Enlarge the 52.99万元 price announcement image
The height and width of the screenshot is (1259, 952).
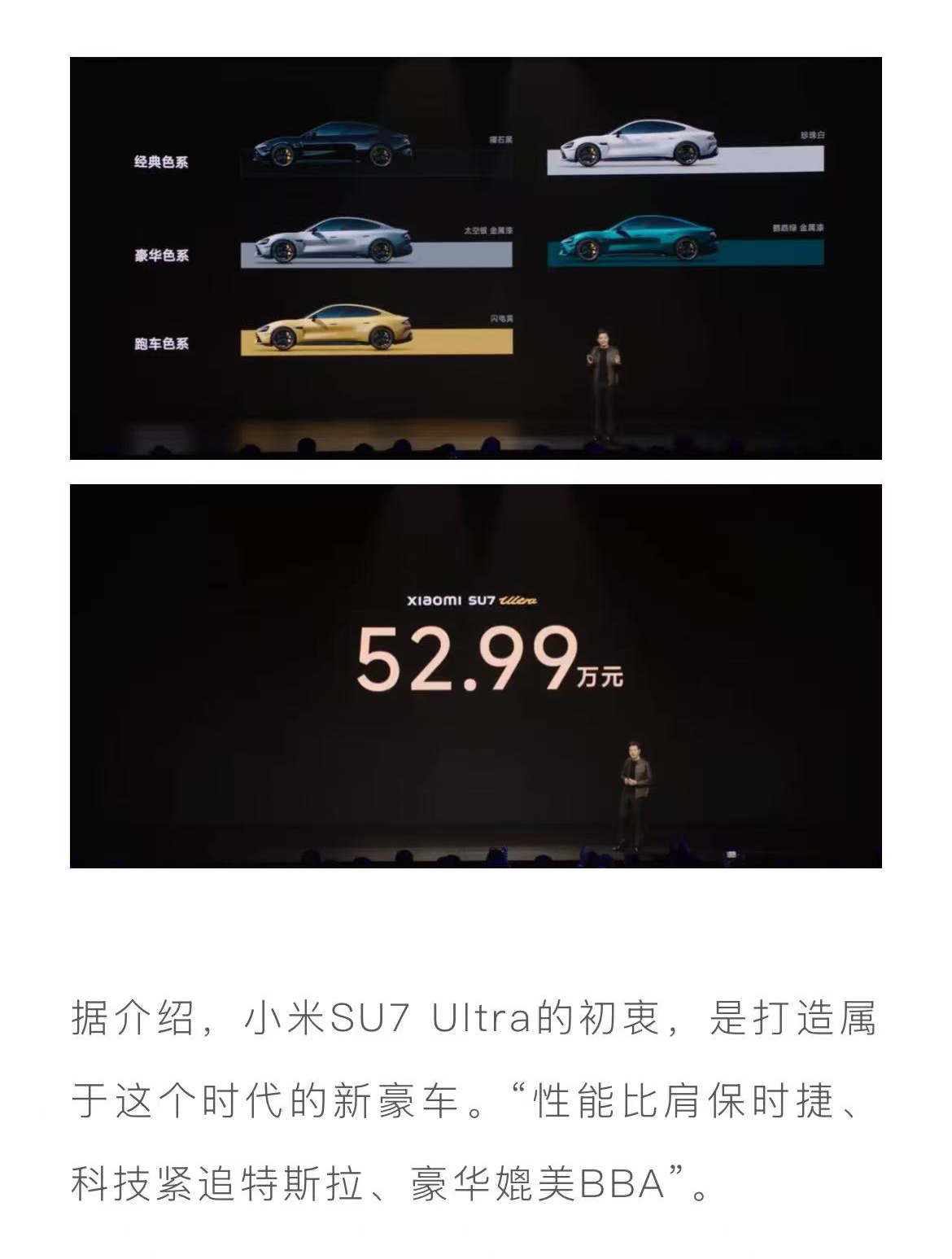click(x=475, y=676)
